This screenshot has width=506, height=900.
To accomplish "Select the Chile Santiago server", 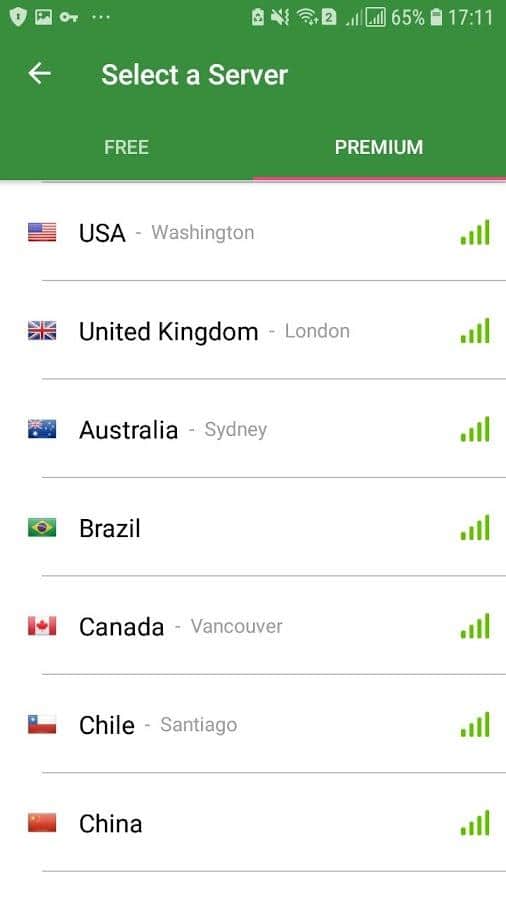I will [253, 725].
